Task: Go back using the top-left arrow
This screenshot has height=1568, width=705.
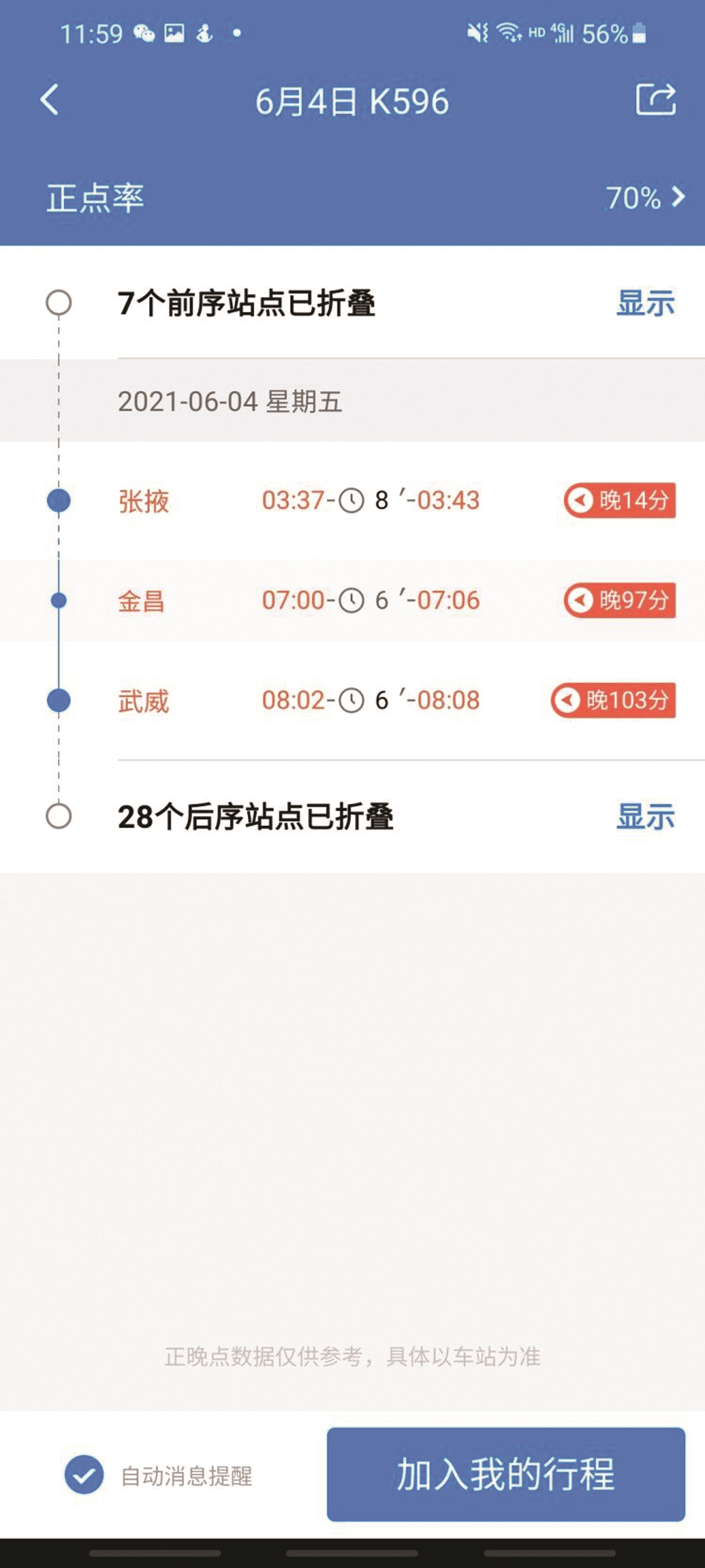Action: click(x=50, y=100)
